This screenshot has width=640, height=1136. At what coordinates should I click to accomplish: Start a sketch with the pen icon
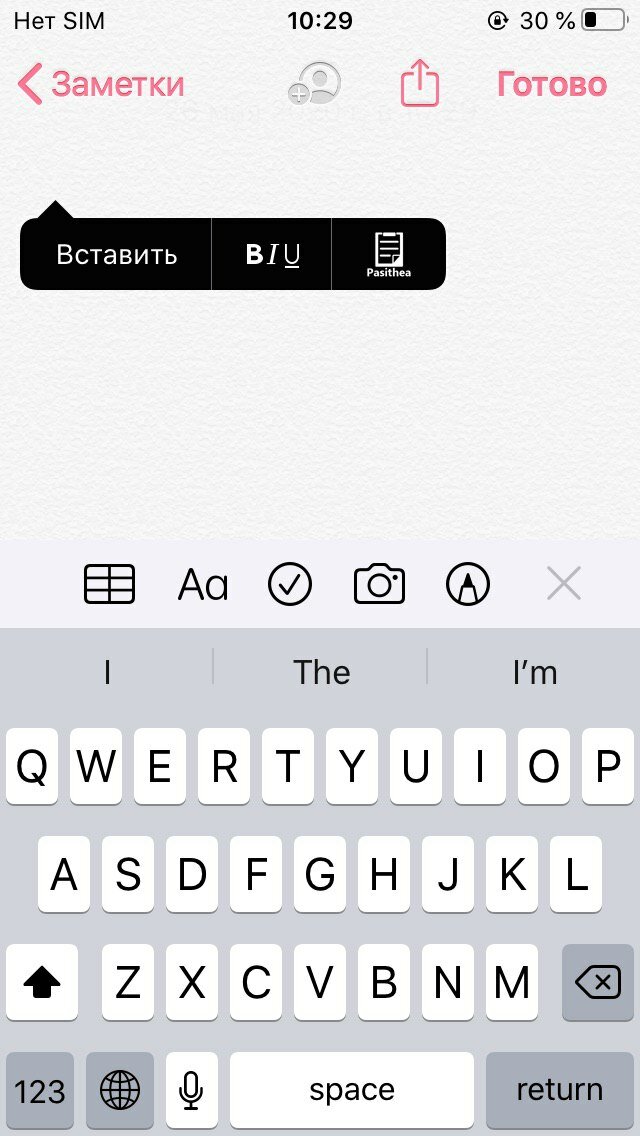(x=467, y=583)
